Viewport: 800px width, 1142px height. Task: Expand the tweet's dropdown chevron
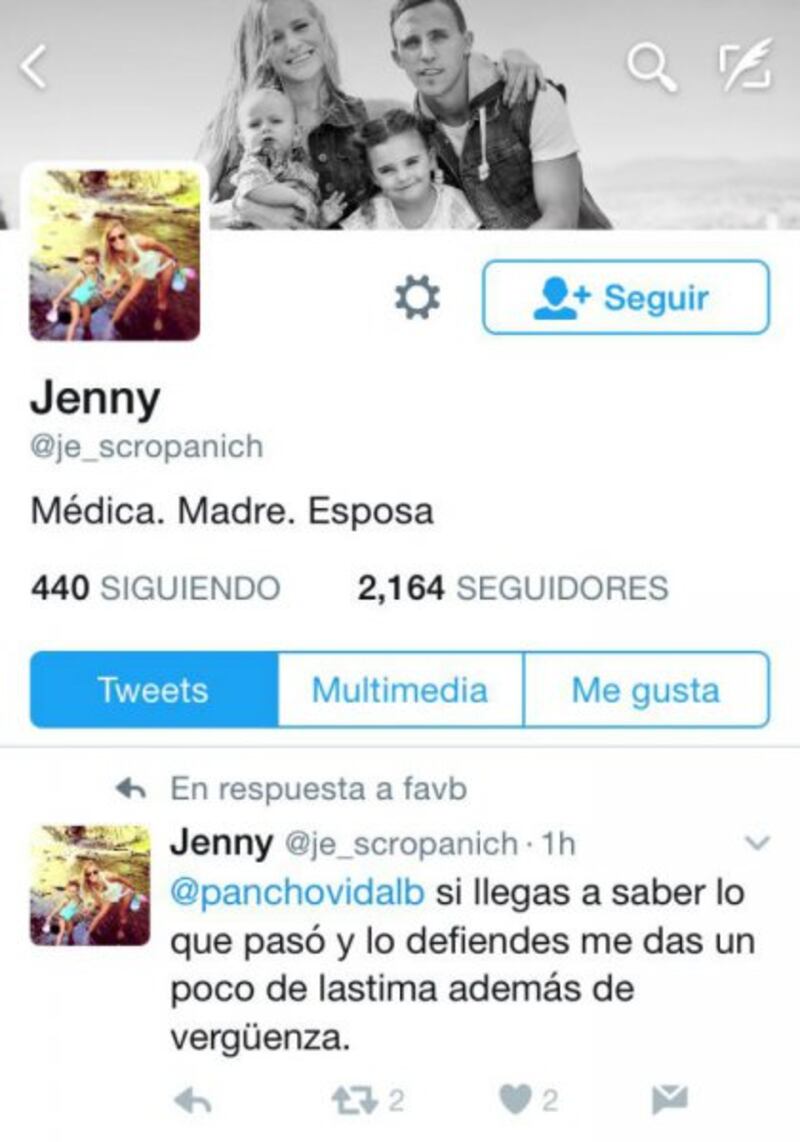[759, 844]
